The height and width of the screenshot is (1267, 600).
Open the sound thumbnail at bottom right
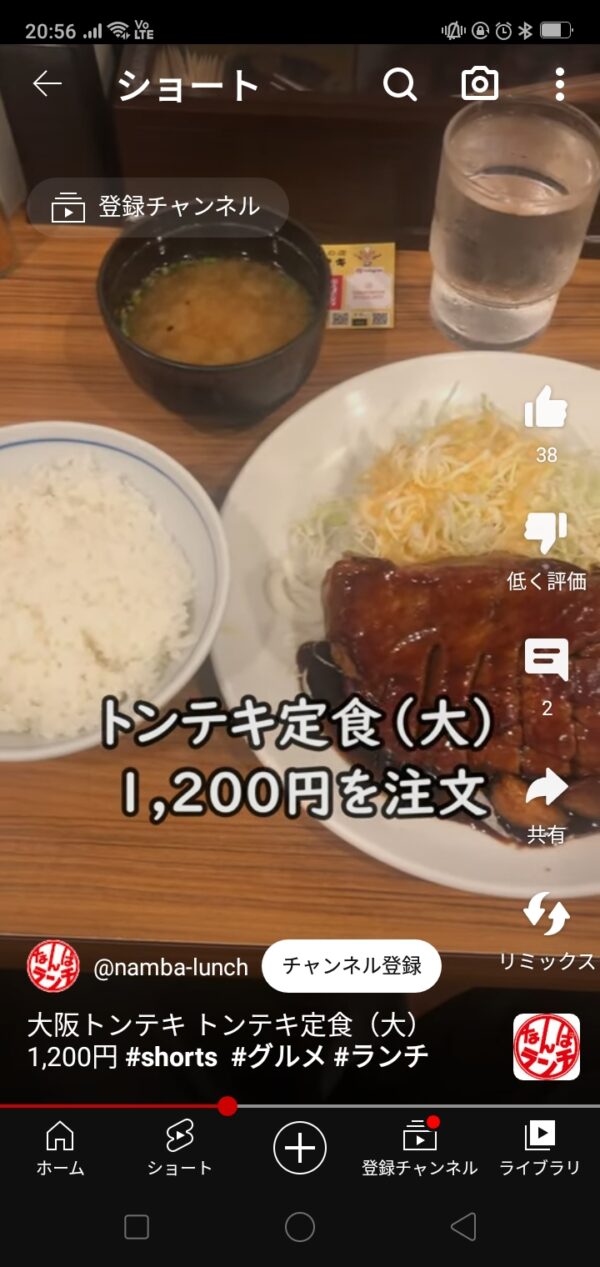[546, 1047]
